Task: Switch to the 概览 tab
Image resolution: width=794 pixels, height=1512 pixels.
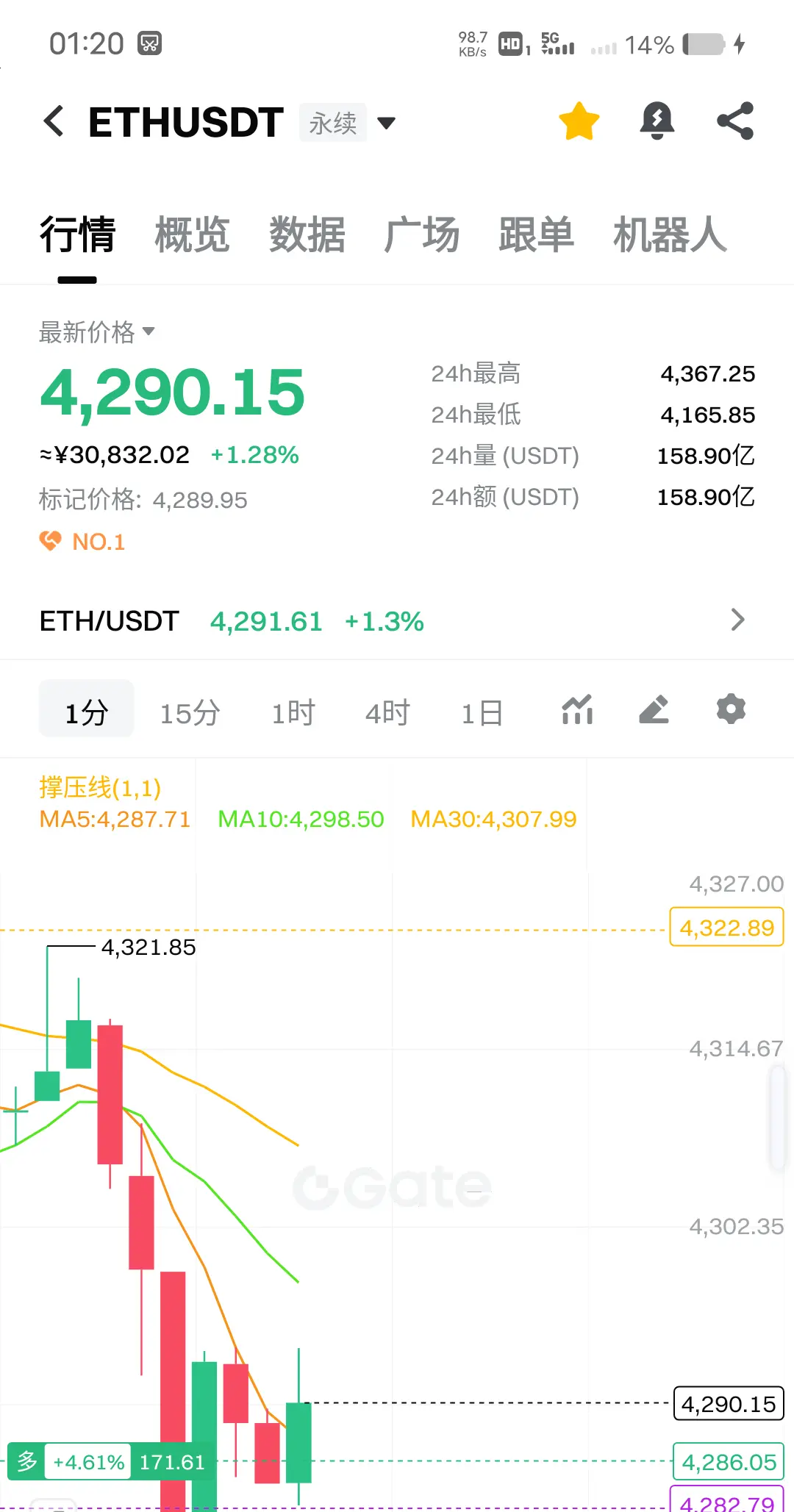Action: [192, 235]
